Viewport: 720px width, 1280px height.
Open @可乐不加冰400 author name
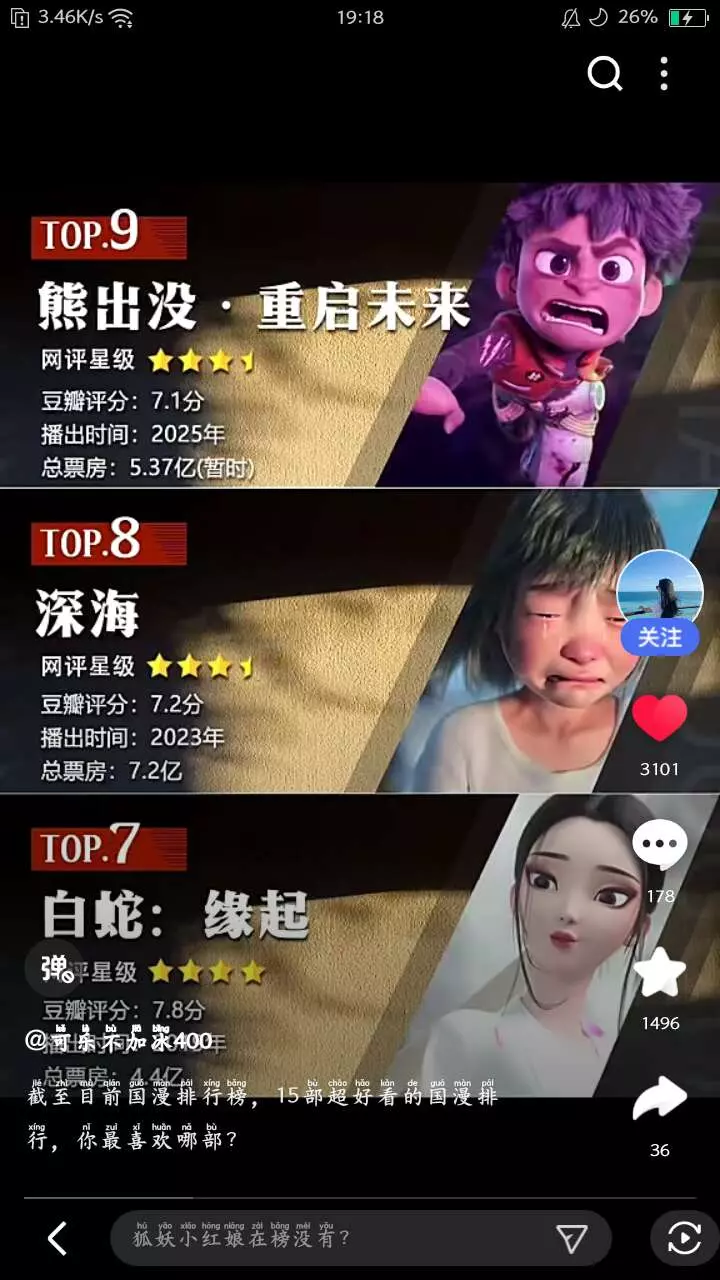pyautogui.click(x=119, y=1040)
